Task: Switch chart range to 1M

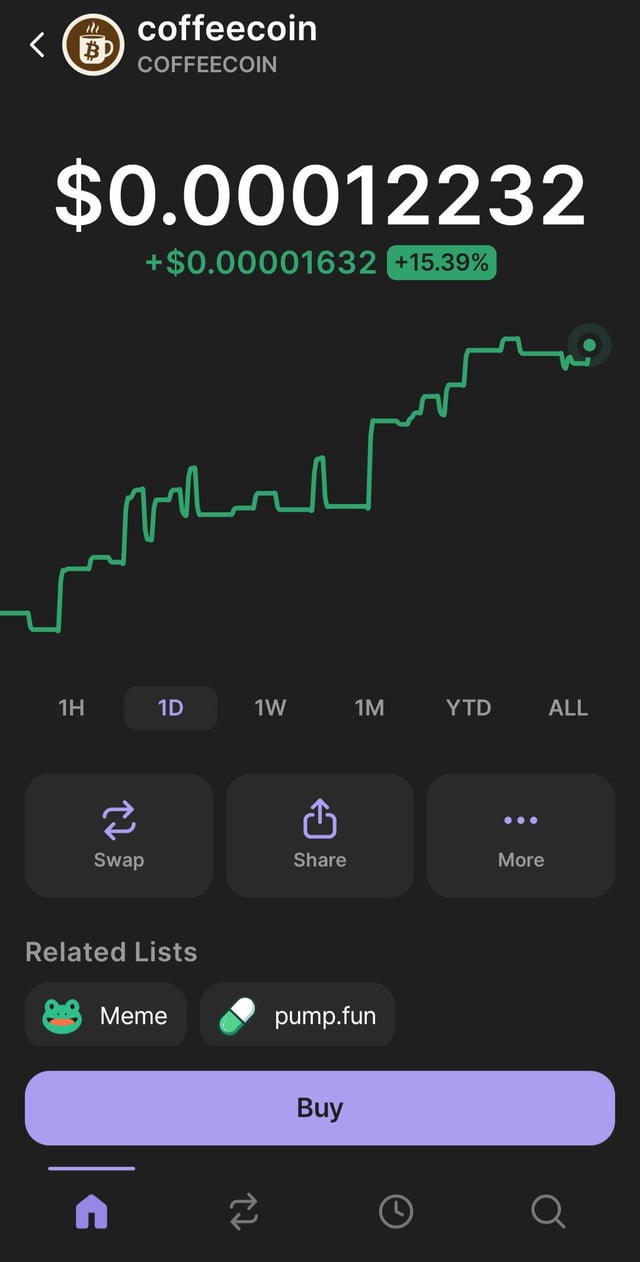Action: (369, 708)
